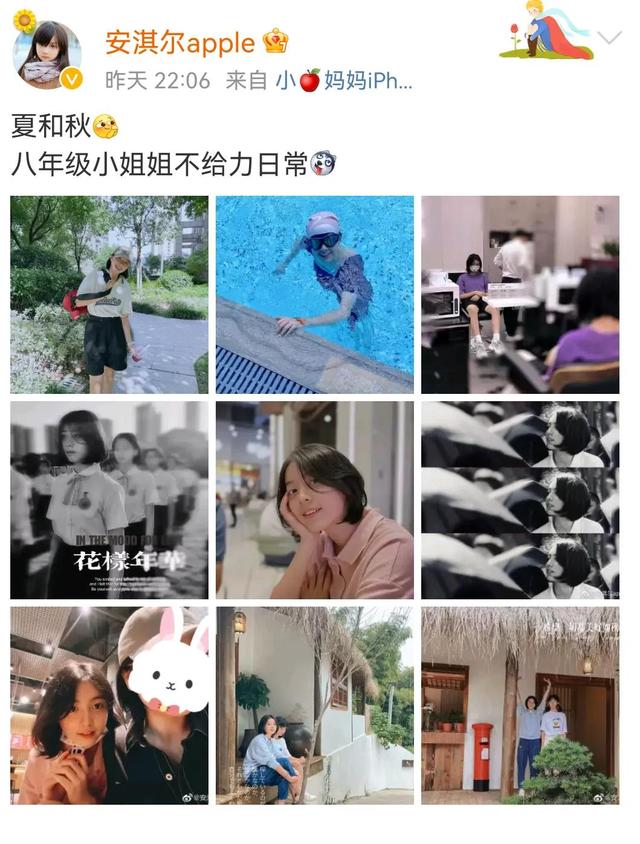Screen dimensions: 640x844
Task: Open the black-and-white 花樣年華 photo
Action: pyautogui.click(x=109, y=500)
